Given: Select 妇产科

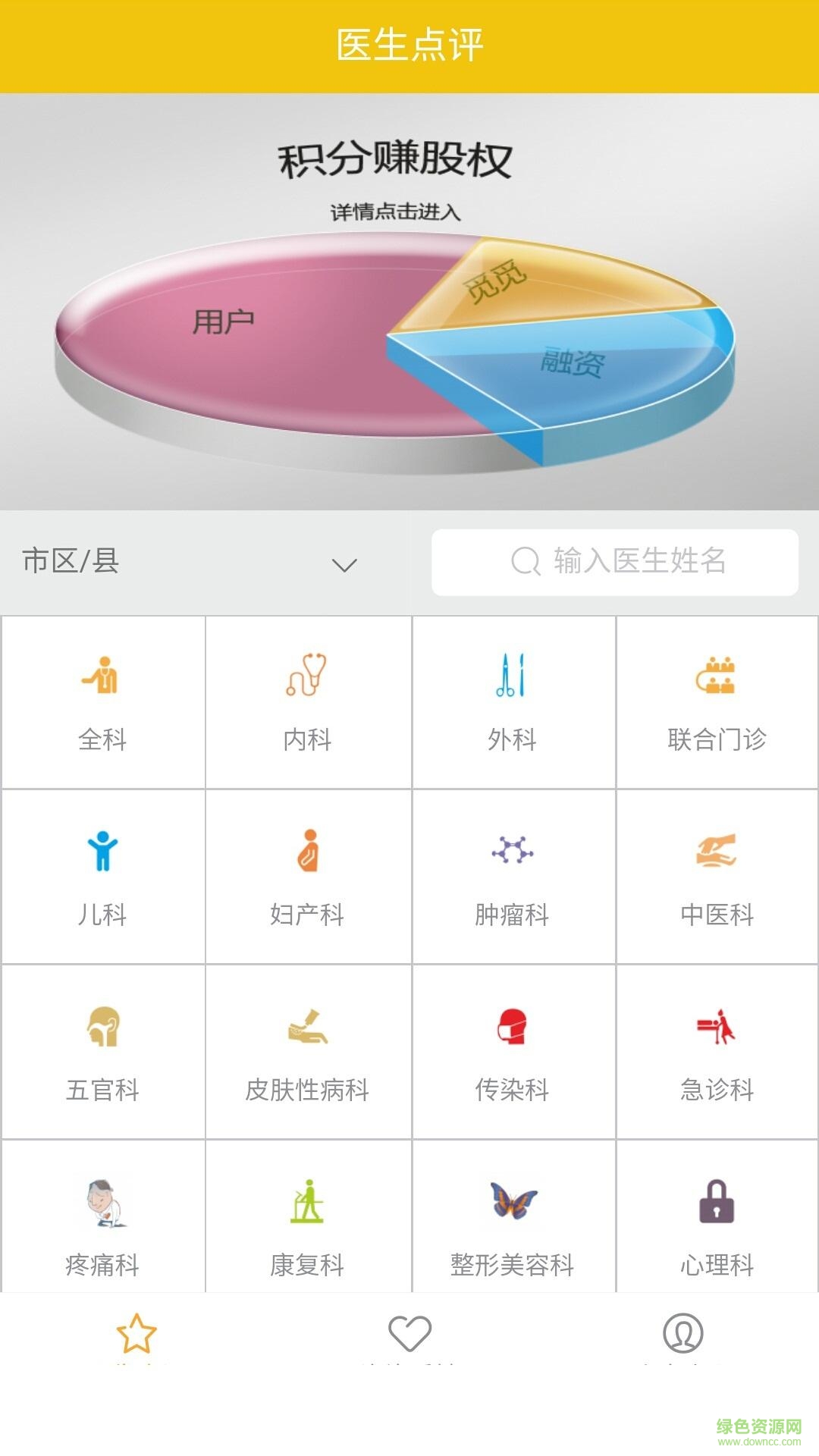Looking at the screenshot, I should point(308,877).
